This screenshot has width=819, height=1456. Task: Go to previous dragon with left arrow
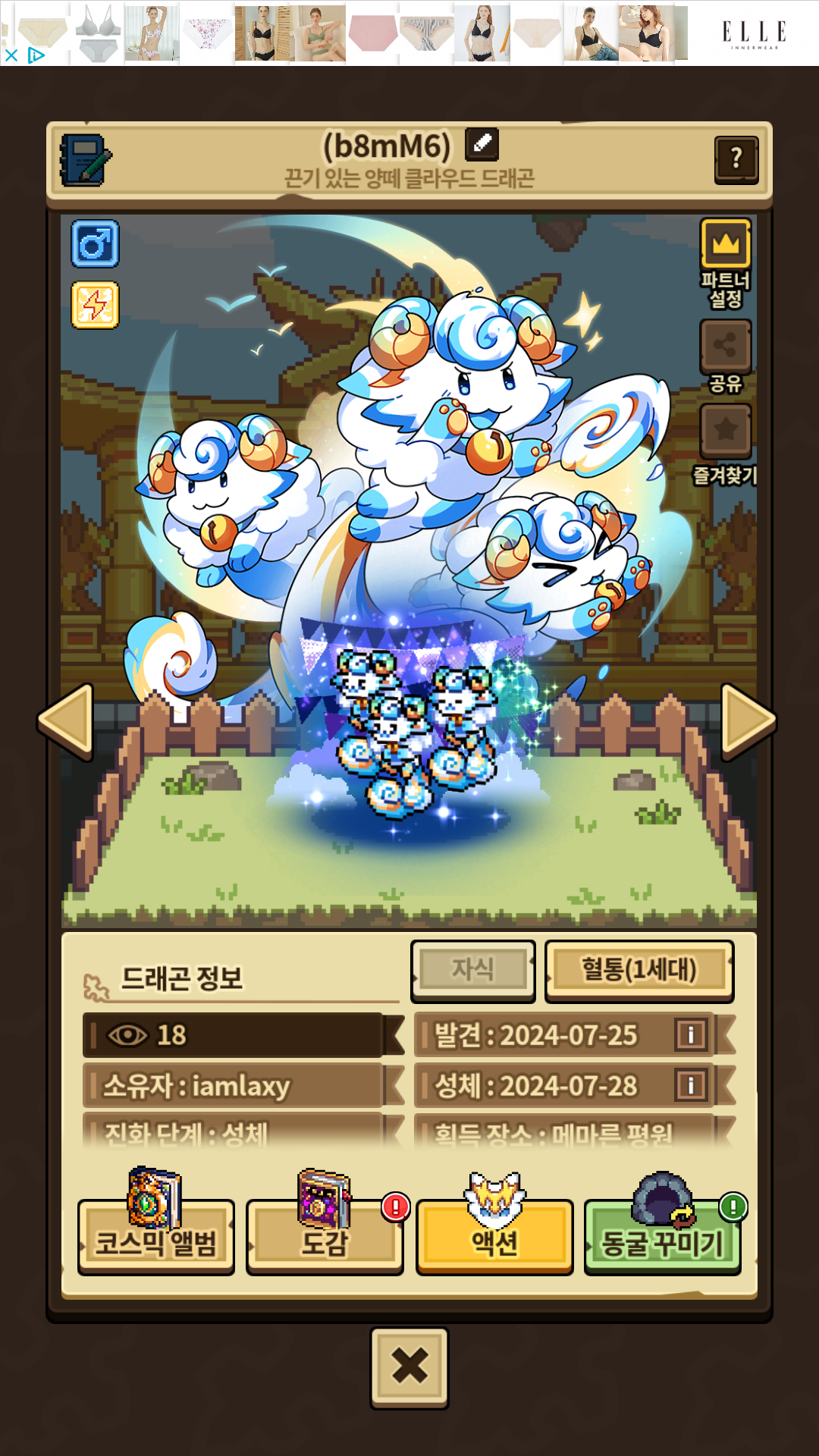click(66, 722)
